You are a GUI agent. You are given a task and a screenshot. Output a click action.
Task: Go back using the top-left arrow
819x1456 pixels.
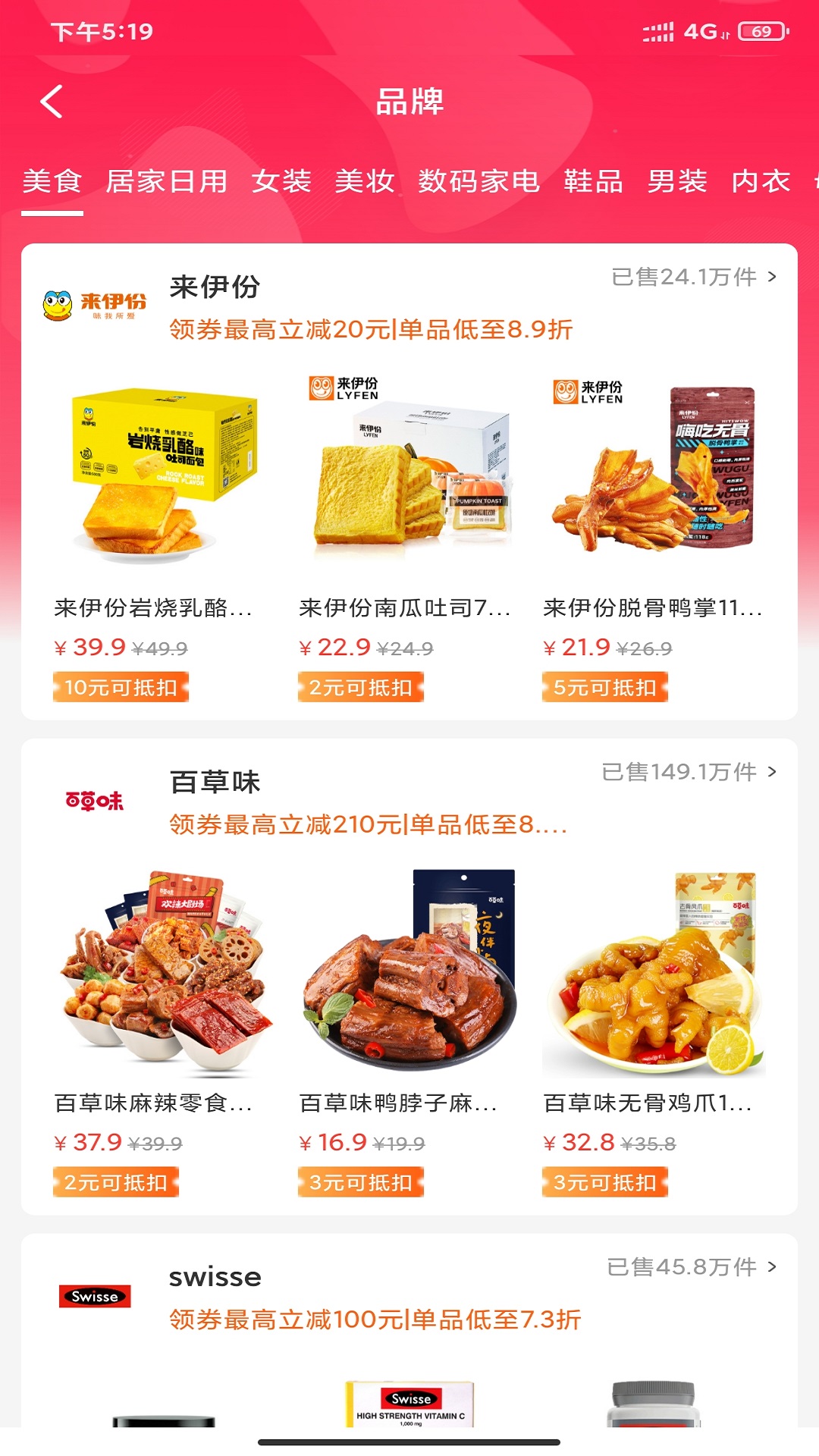(52, 102)
